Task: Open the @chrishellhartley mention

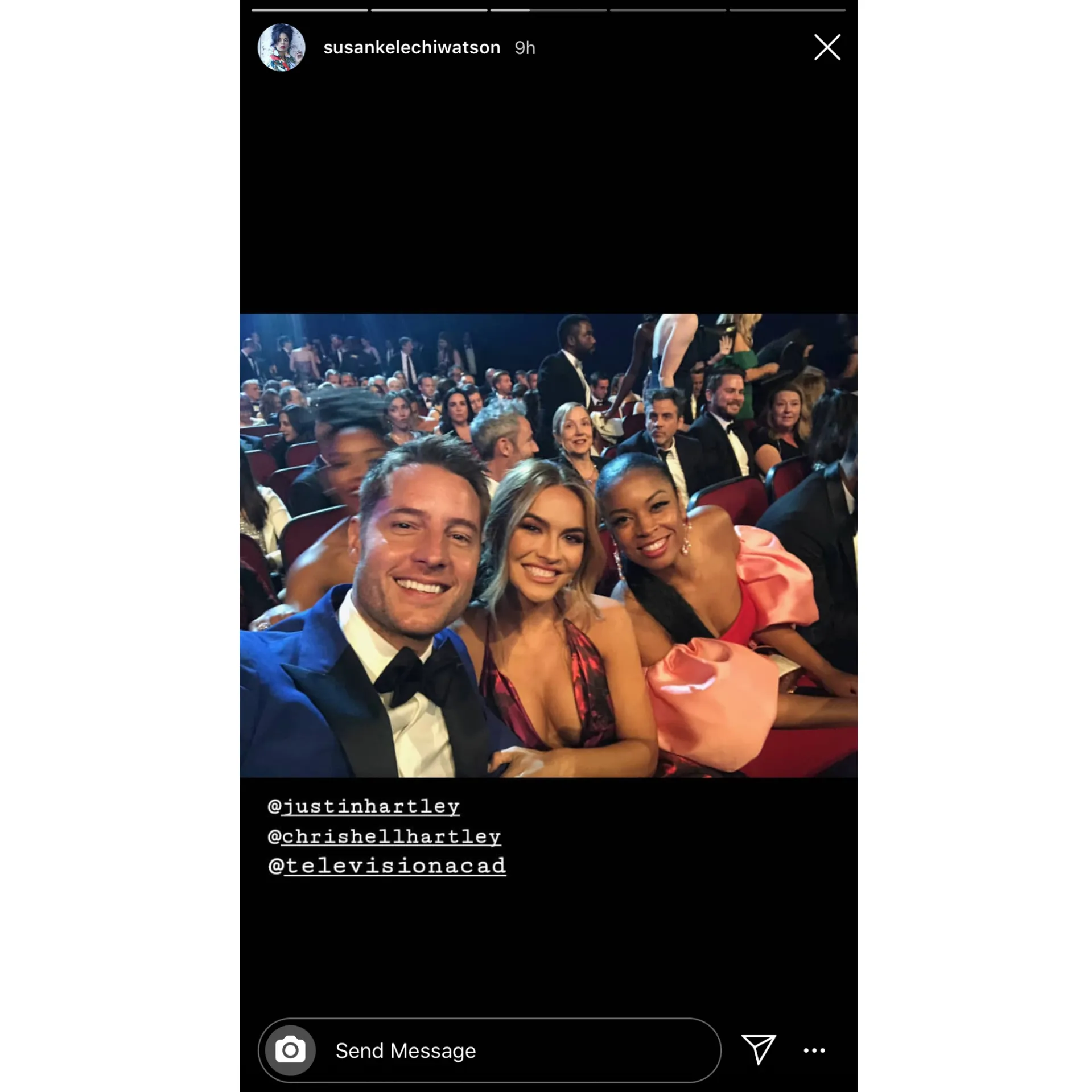Action: pyautogui.click(x=385, y=836)
